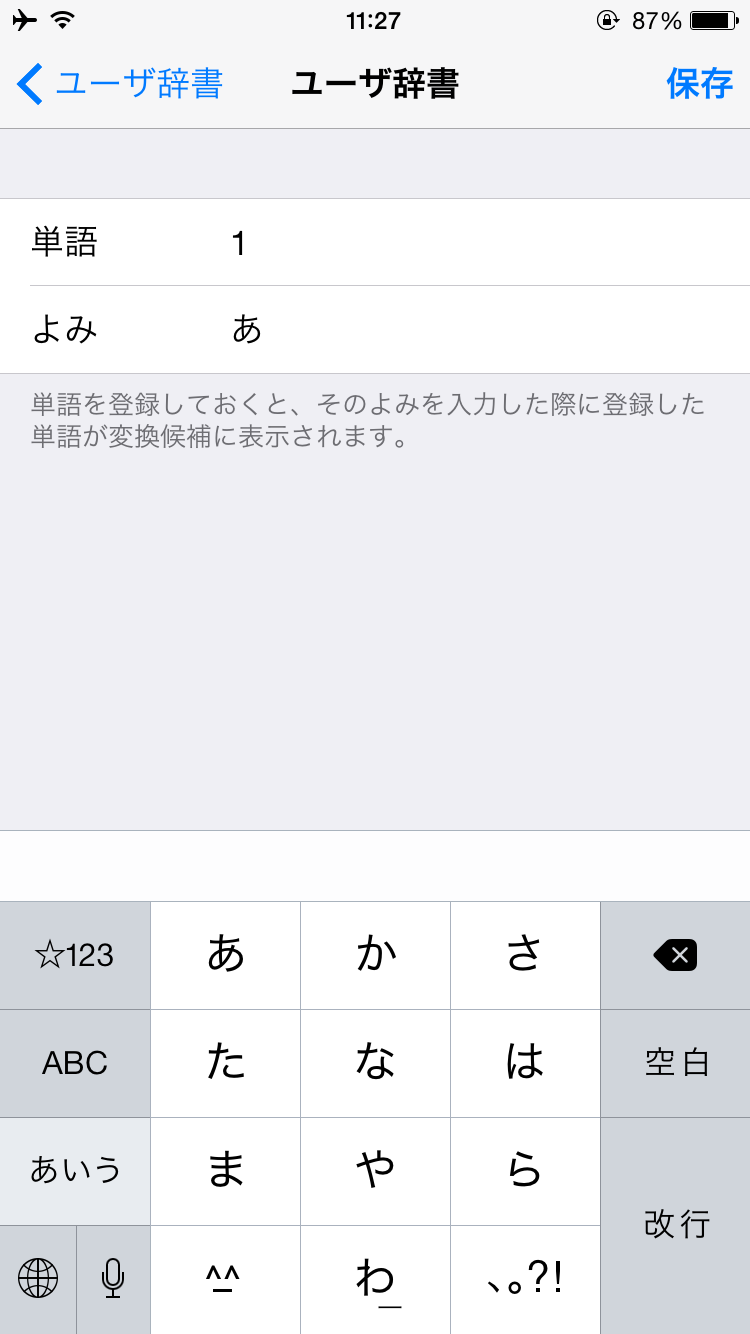Tap the ^_^ emoticon key

pyautogui.click(x=225, y=1279)
